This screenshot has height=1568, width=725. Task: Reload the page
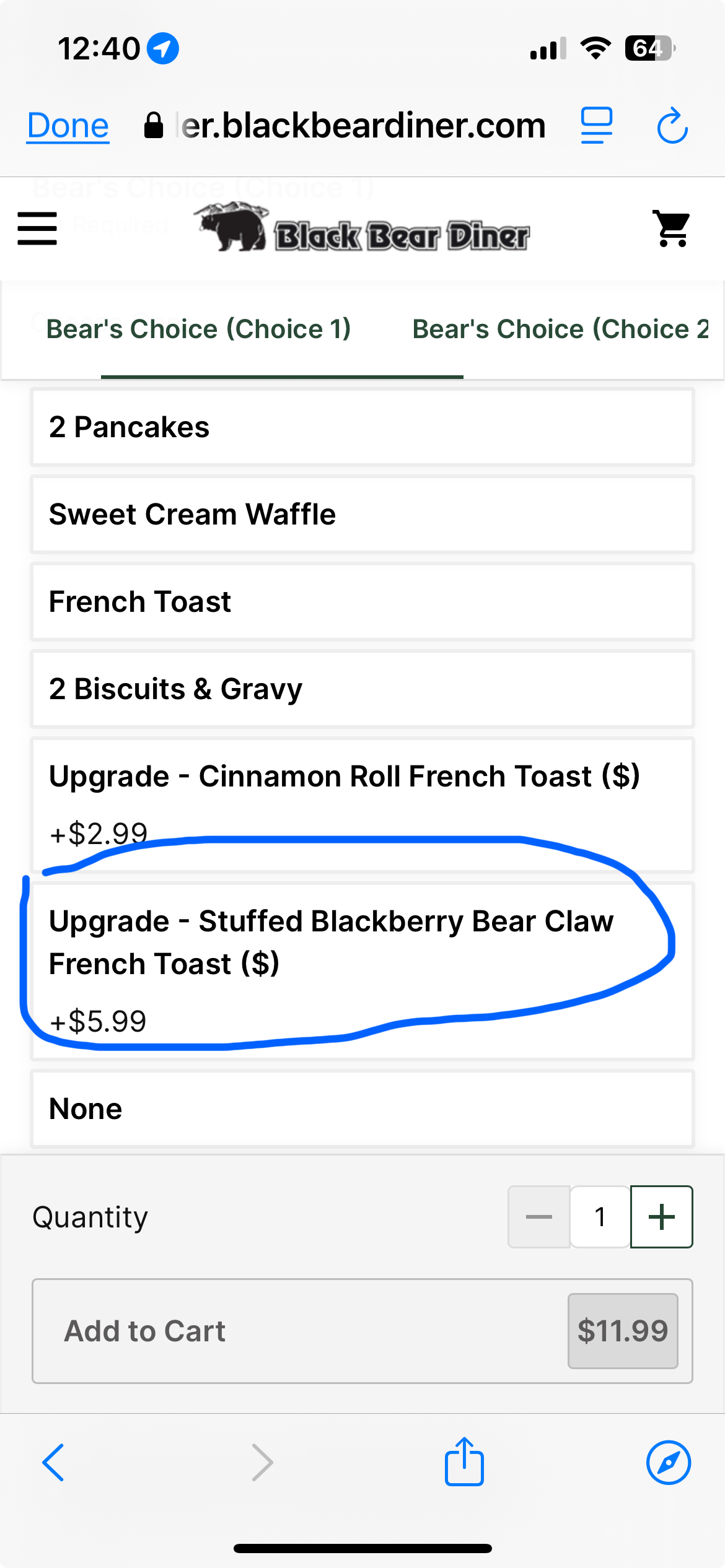(672, 126)
